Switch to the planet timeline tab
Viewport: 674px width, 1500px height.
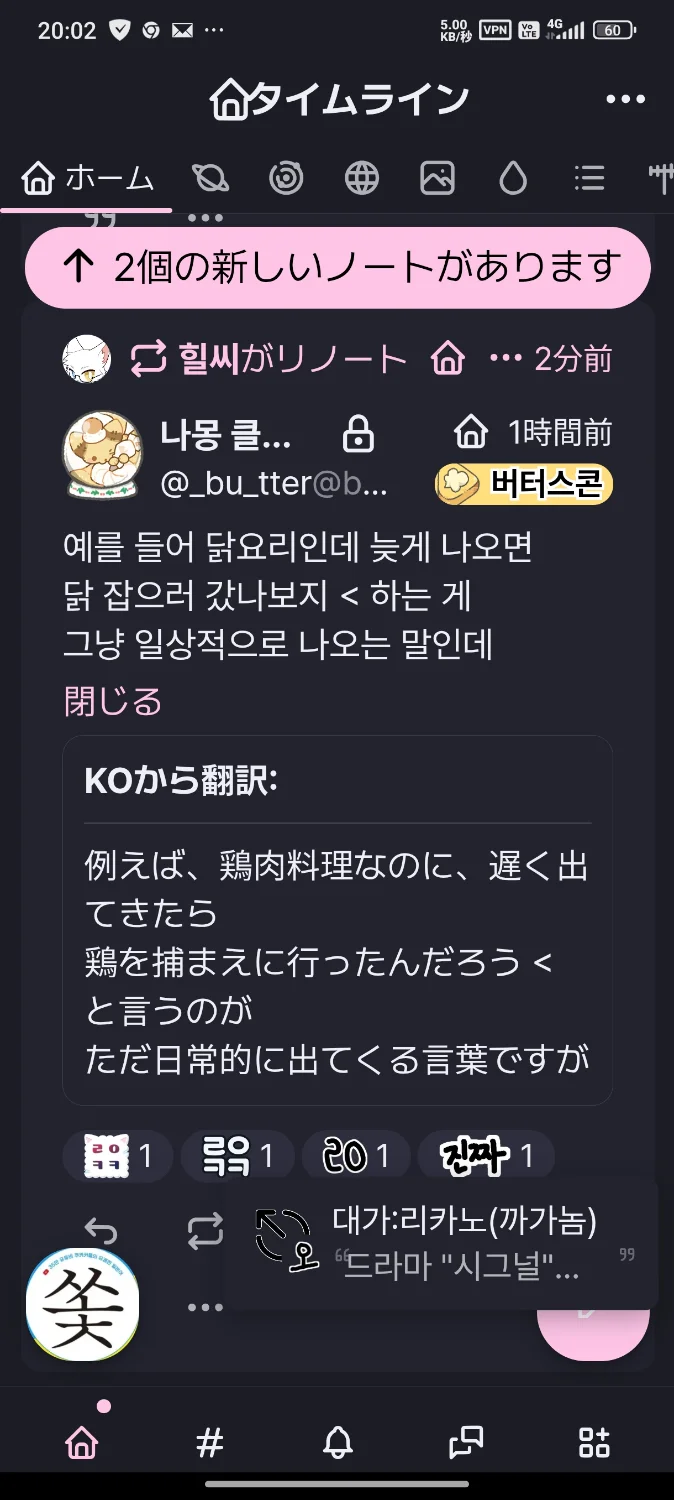pyautogui.click(x=210, y=179)
